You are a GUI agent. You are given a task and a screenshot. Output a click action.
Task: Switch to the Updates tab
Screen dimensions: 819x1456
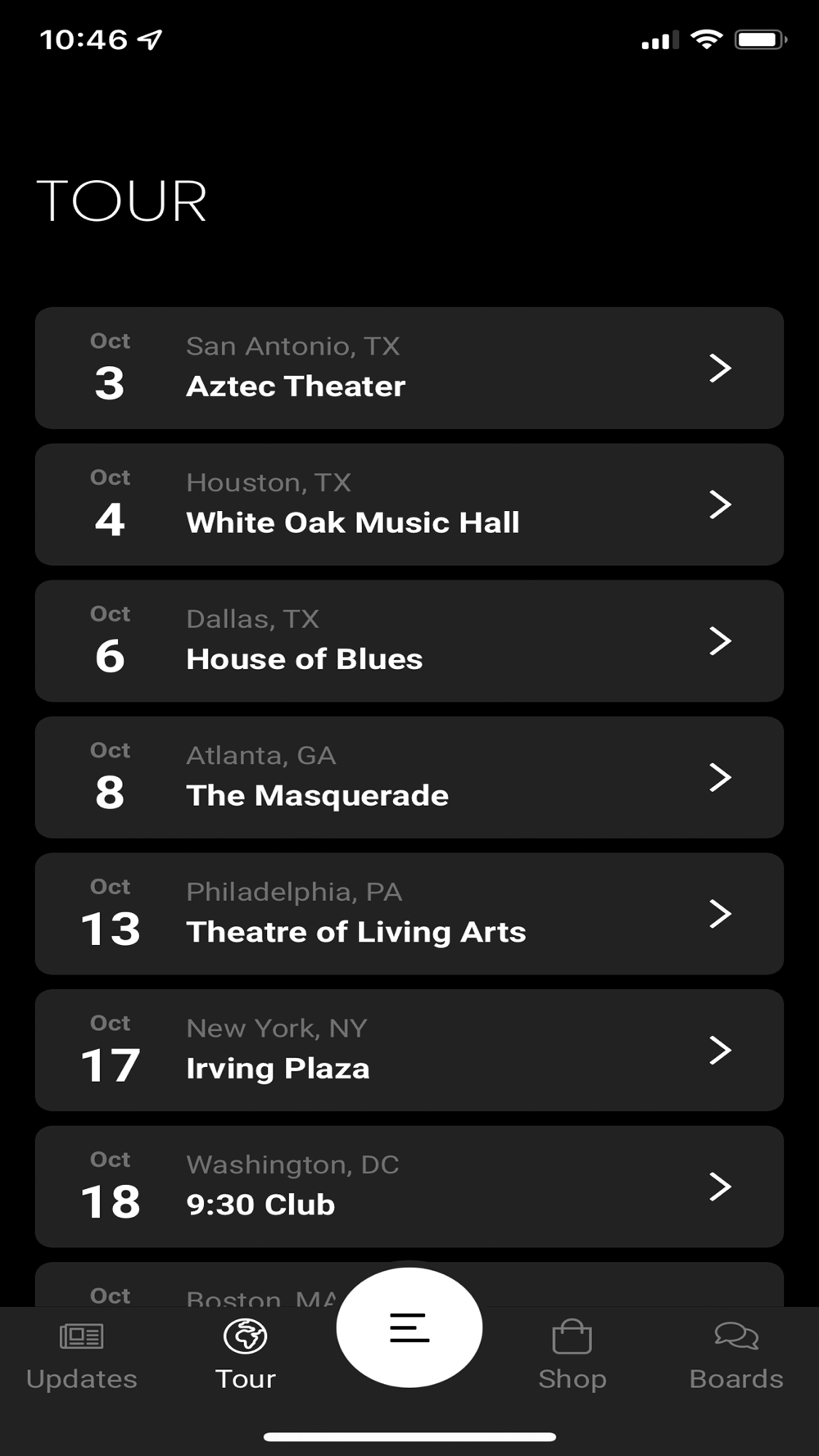tap(82, 1355)
